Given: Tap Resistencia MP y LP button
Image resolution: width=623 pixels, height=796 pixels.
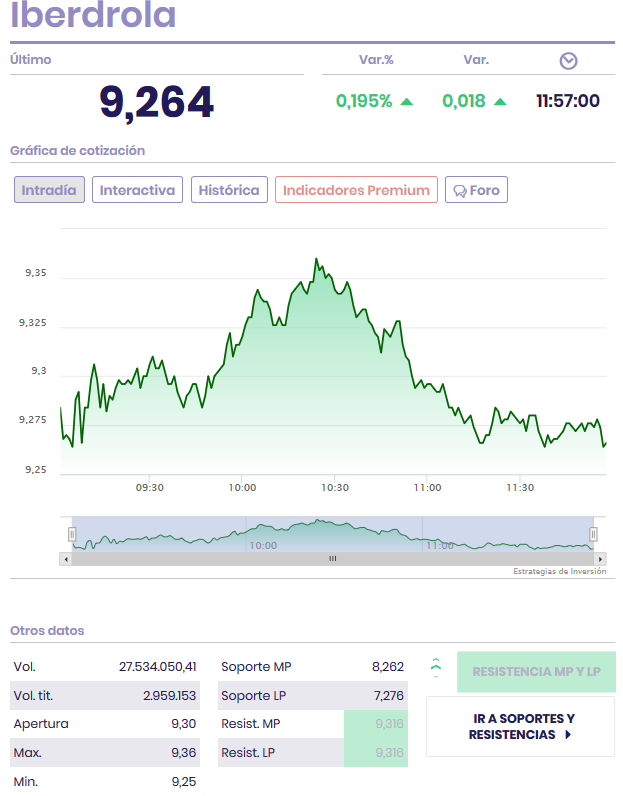Looking at the screenshot, I should tap(536, 672).
